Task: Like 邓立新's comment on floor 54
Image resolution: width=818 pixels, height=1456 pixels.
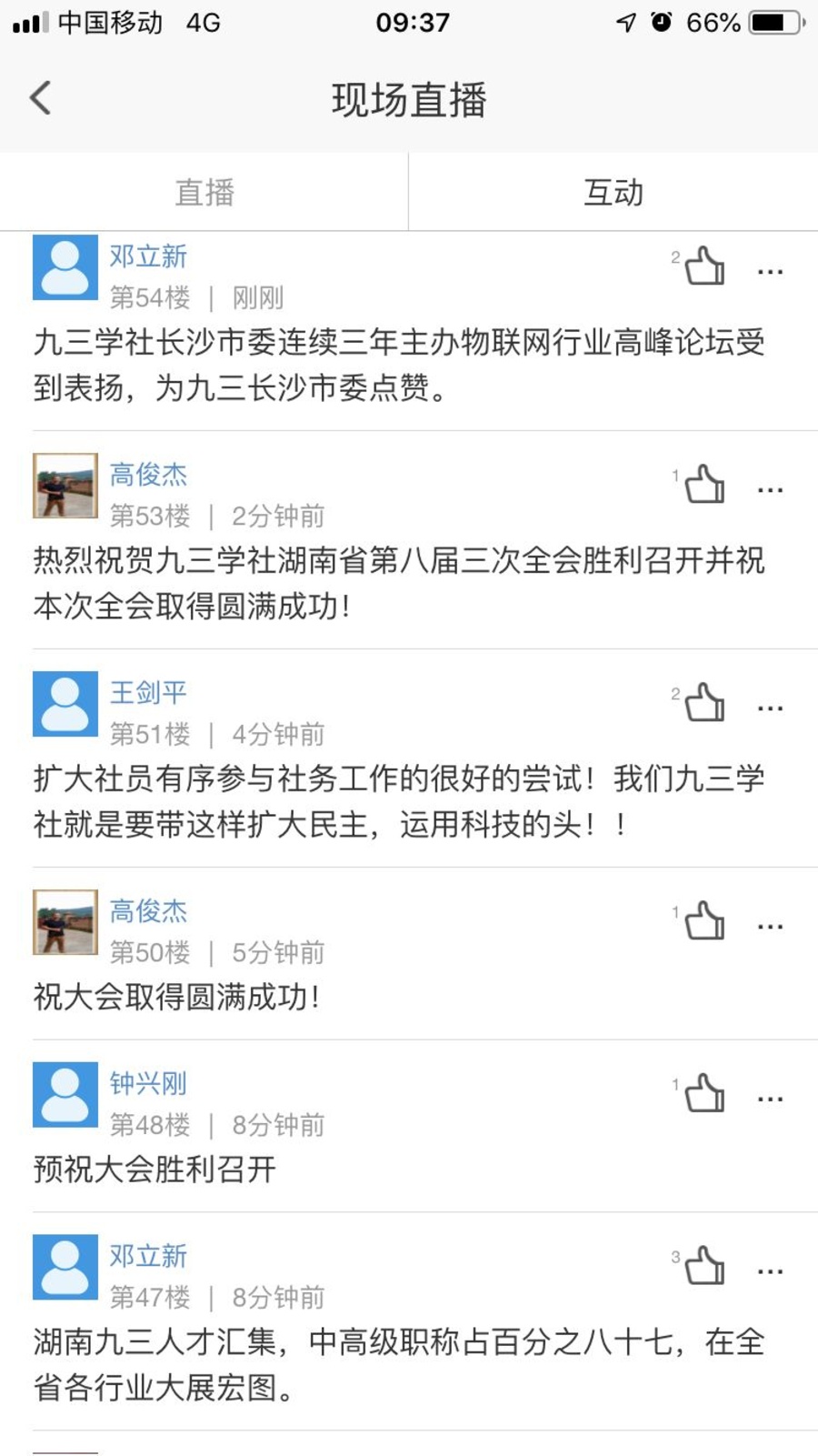Action: pyautogui.click(x=704, y=267)
